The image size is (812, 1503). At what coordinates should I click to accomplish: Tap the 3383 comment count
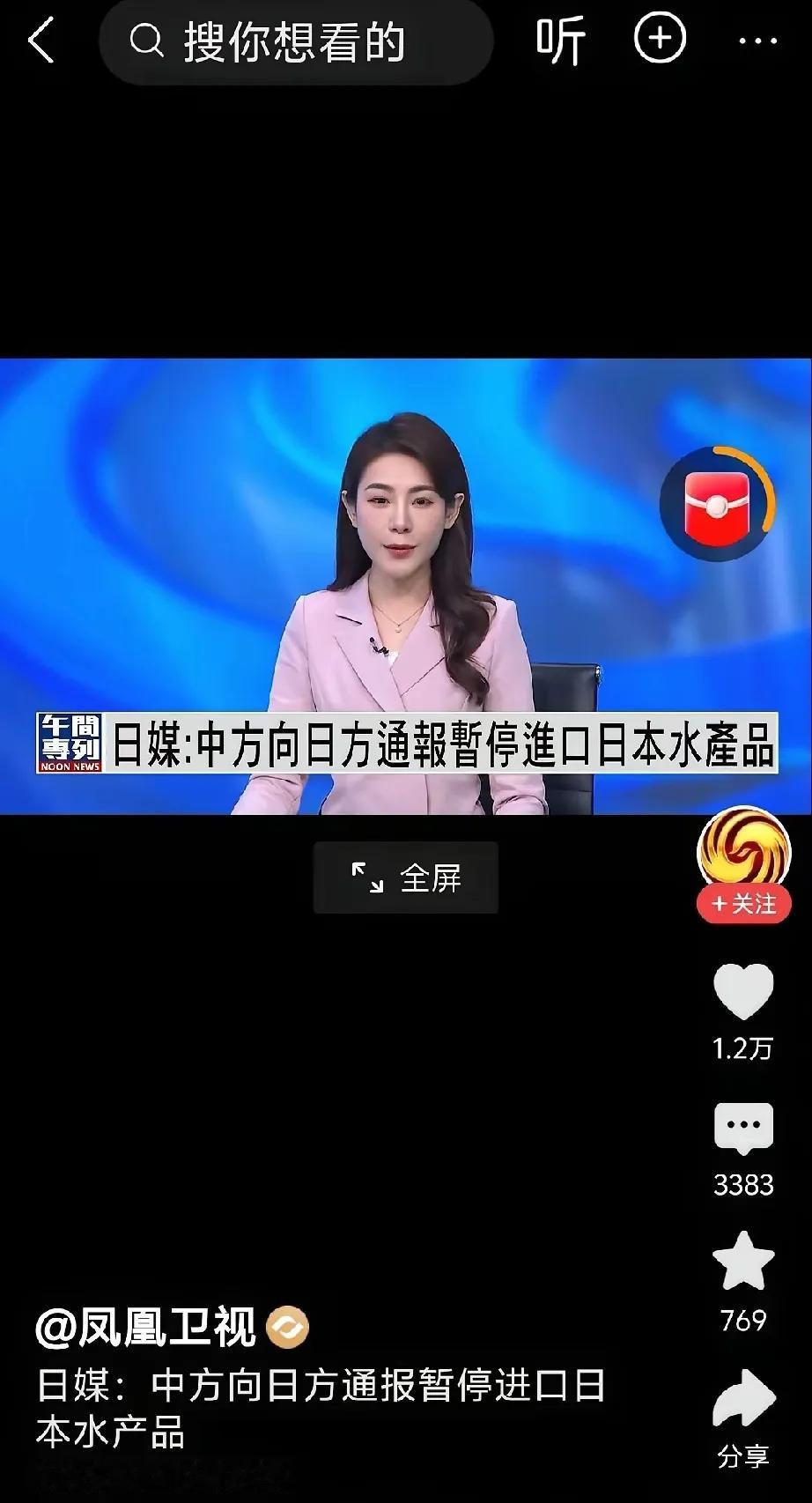[744, 1184]
